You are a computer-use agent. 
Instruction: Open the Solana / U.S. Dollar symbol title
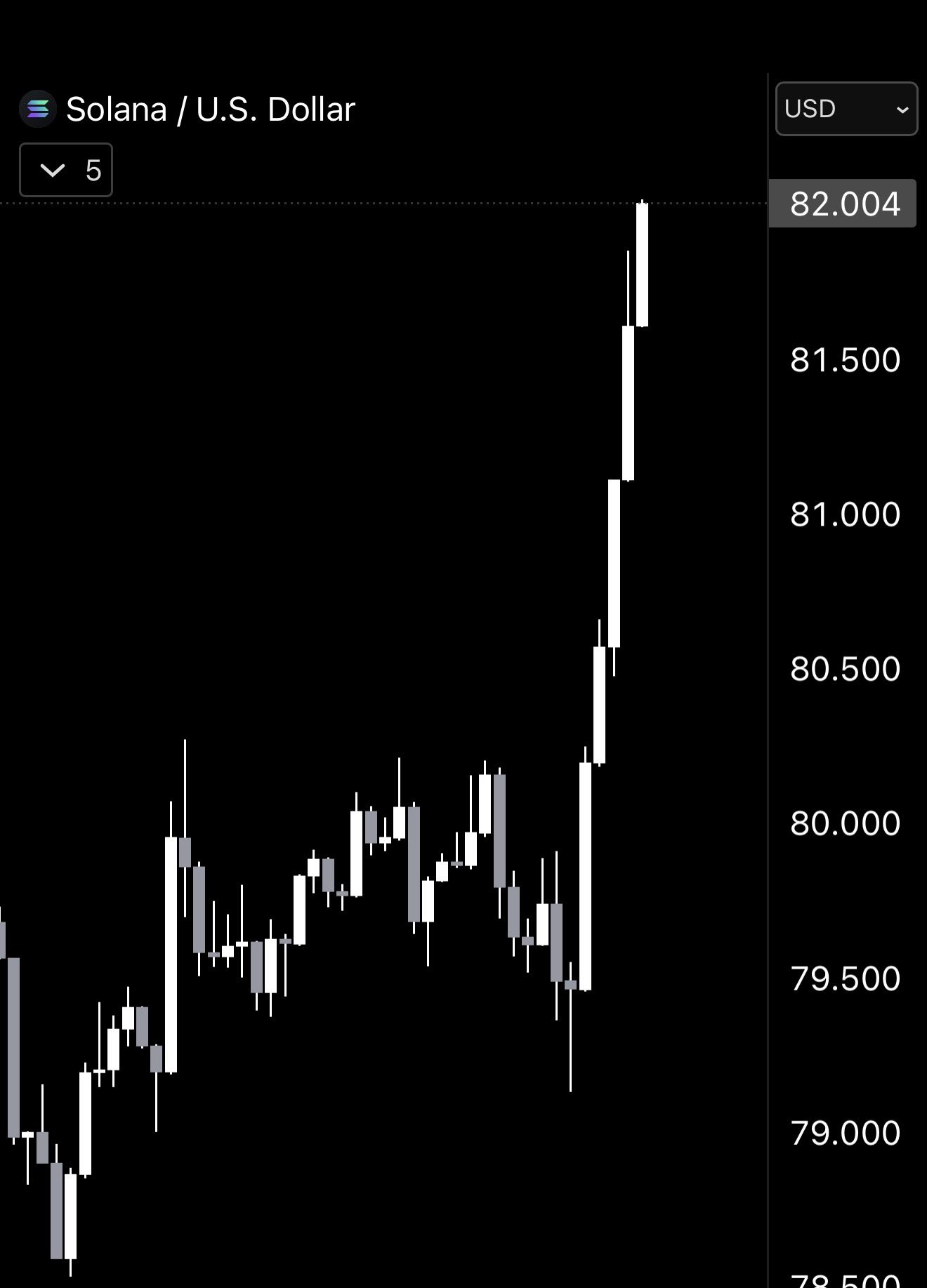coord(210,109)
